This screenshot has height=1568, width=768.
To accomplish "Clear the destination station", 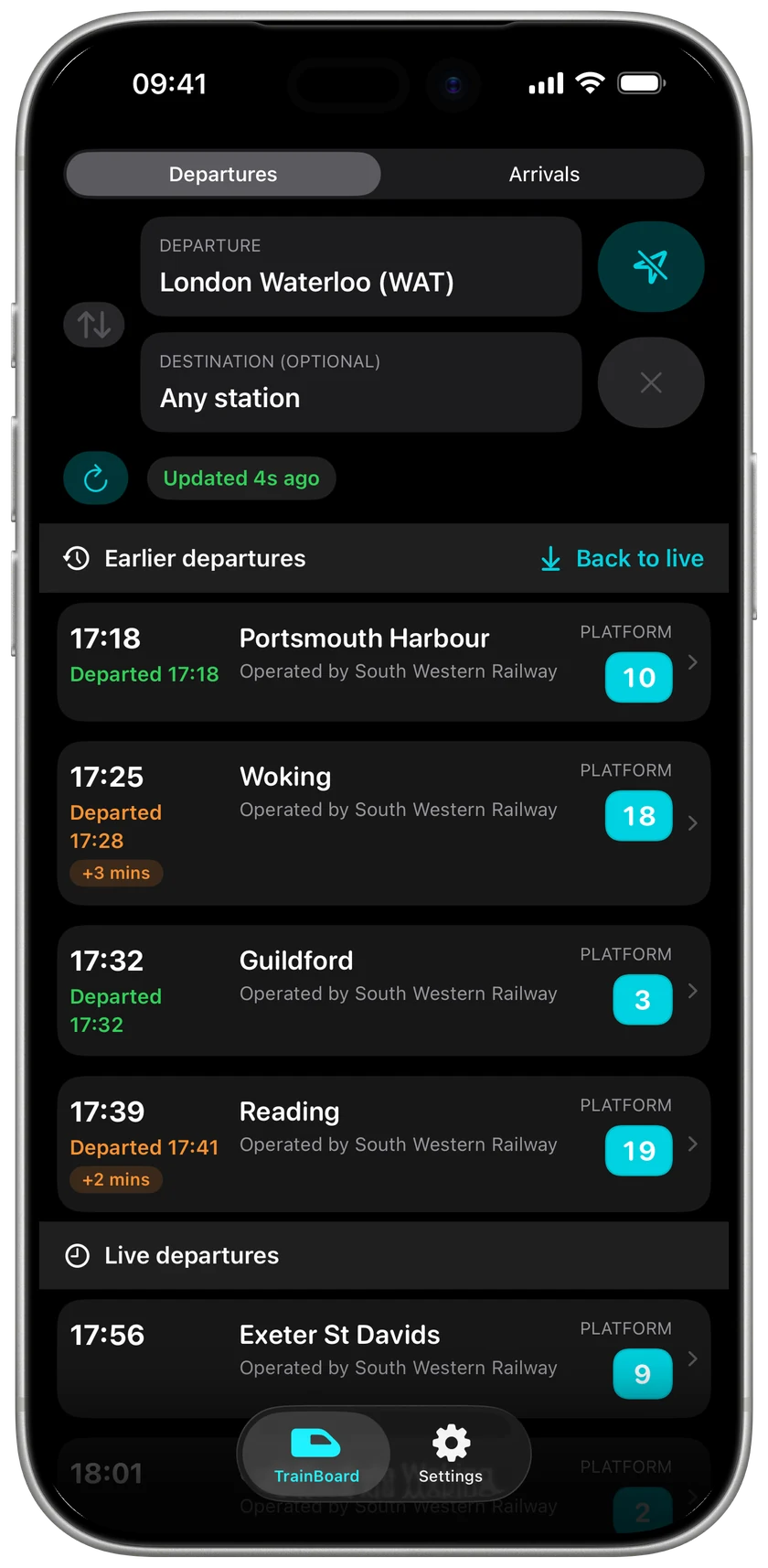I will point(651,382).
